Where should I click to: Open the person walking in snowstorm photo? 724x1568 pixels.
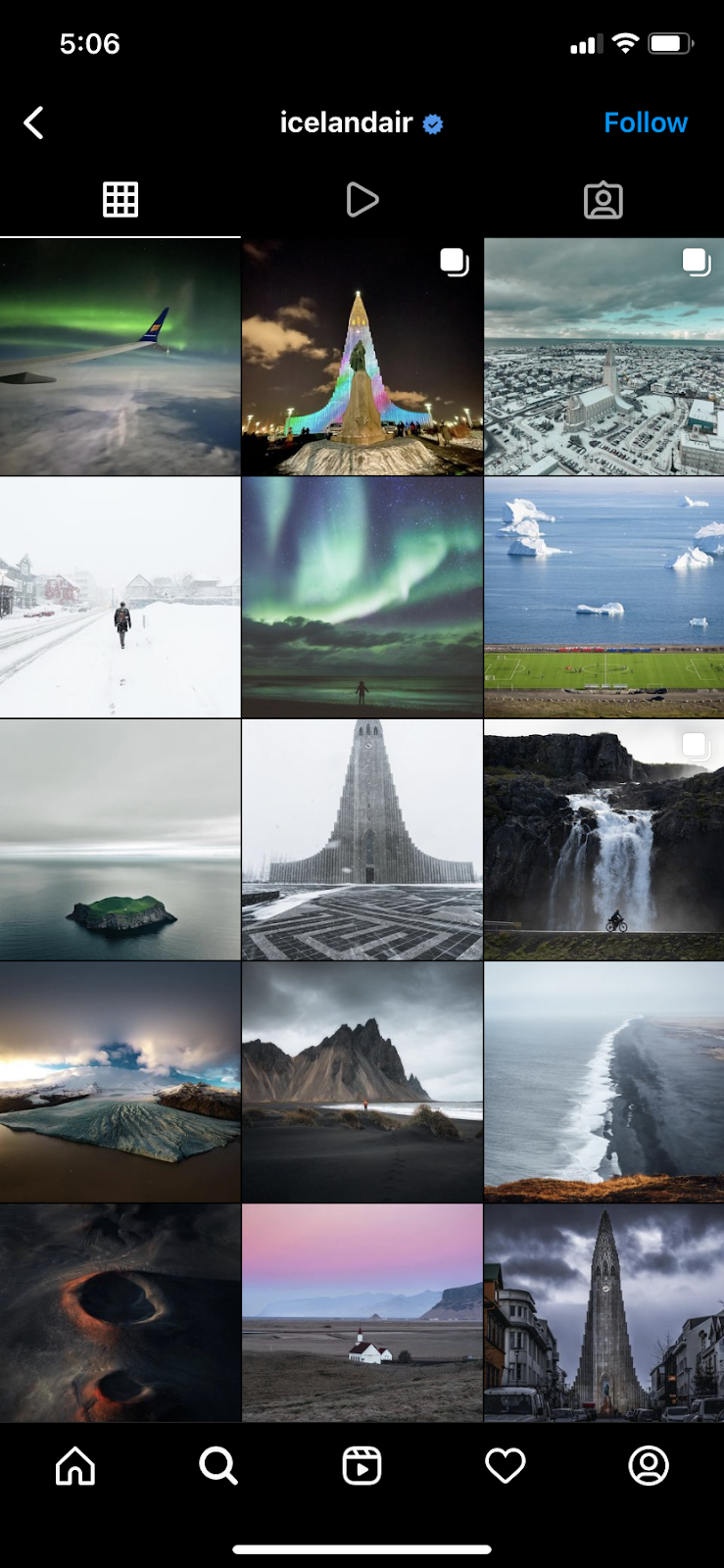[x=120, y=598]
